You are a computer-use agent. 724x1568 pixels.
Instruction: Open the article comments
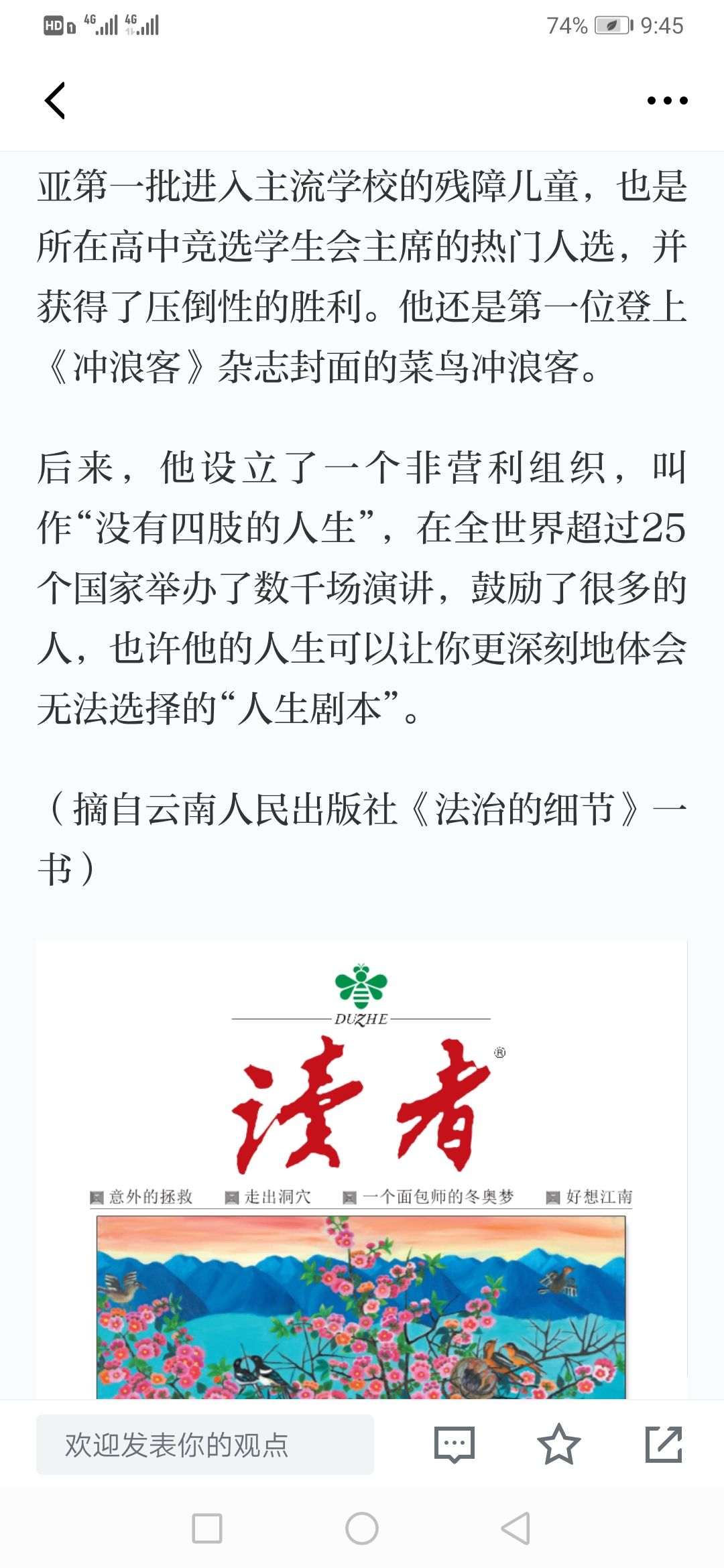455,1445
